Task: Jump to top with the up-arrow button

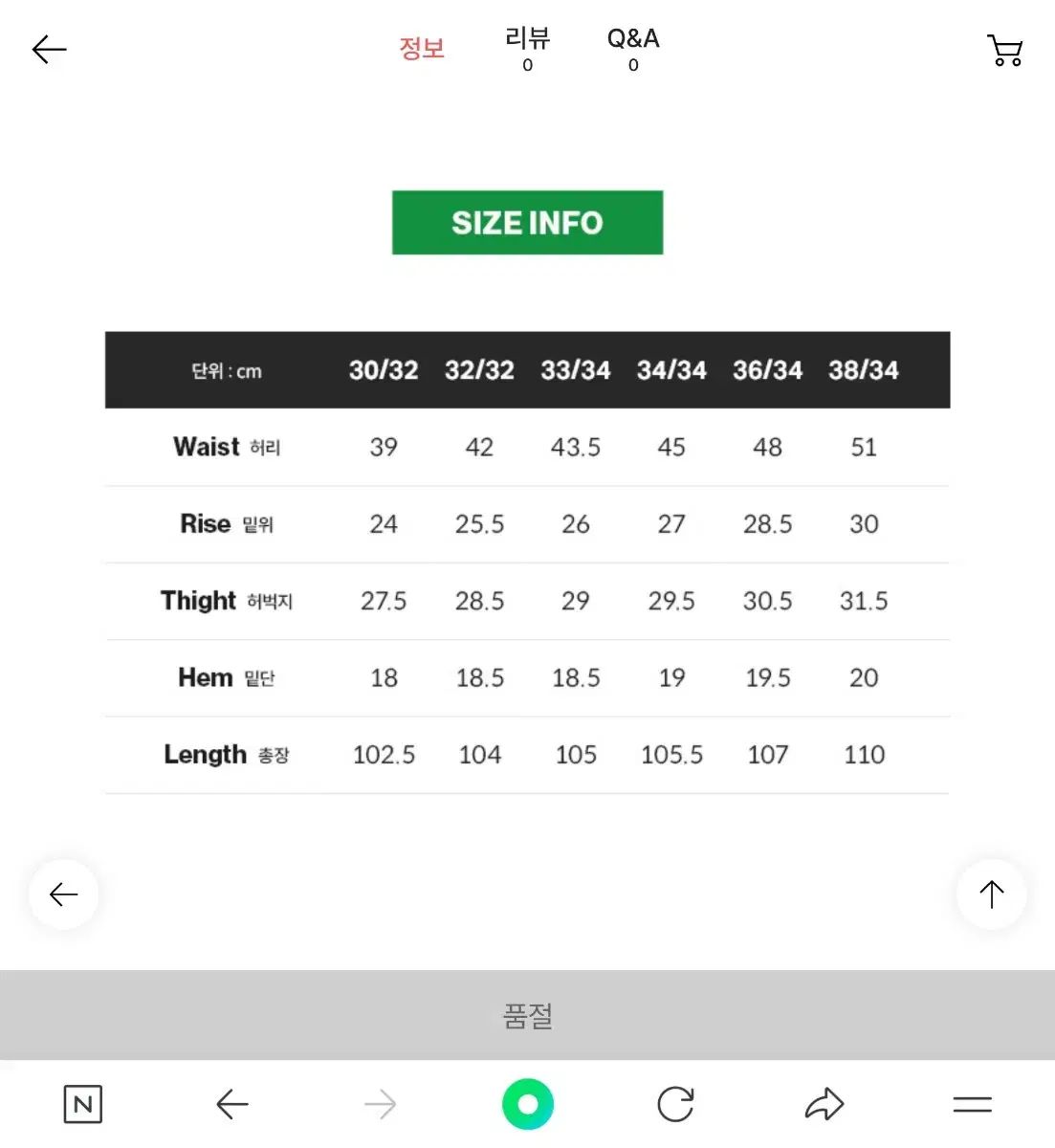Action: point(991,894)
